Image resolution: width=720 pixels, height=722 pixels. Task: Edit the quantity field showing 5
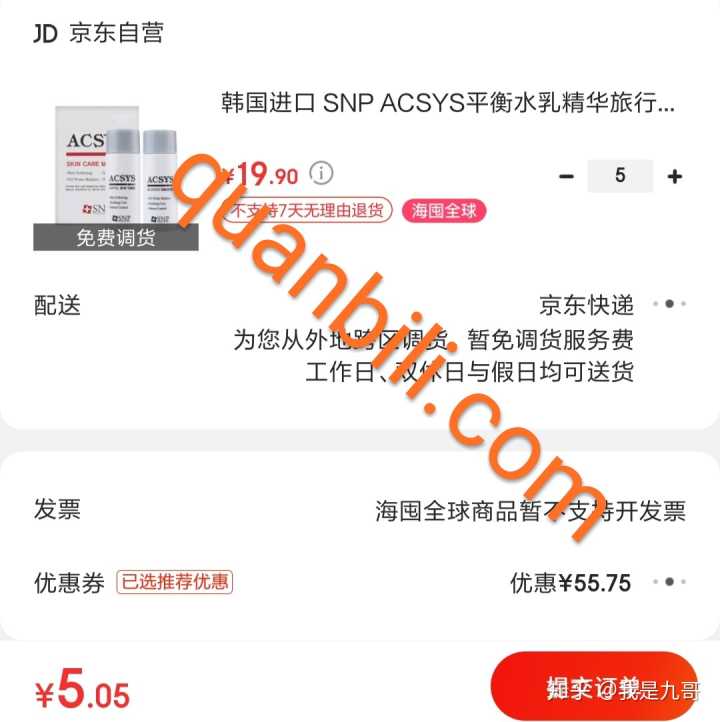(620, 176)
